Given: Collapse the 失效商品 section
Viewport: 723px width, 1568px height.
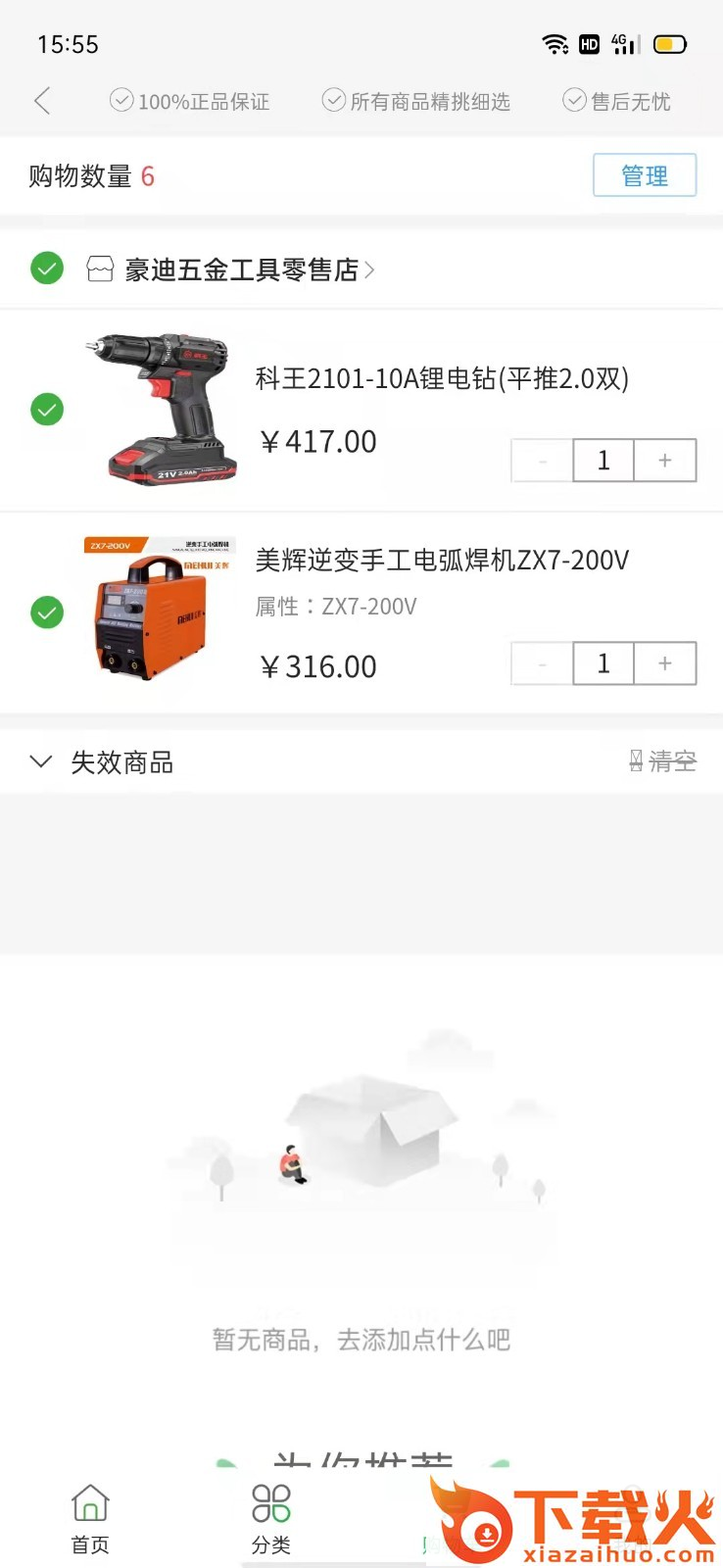Looking at the screenshot, I should tap(40, 761).
